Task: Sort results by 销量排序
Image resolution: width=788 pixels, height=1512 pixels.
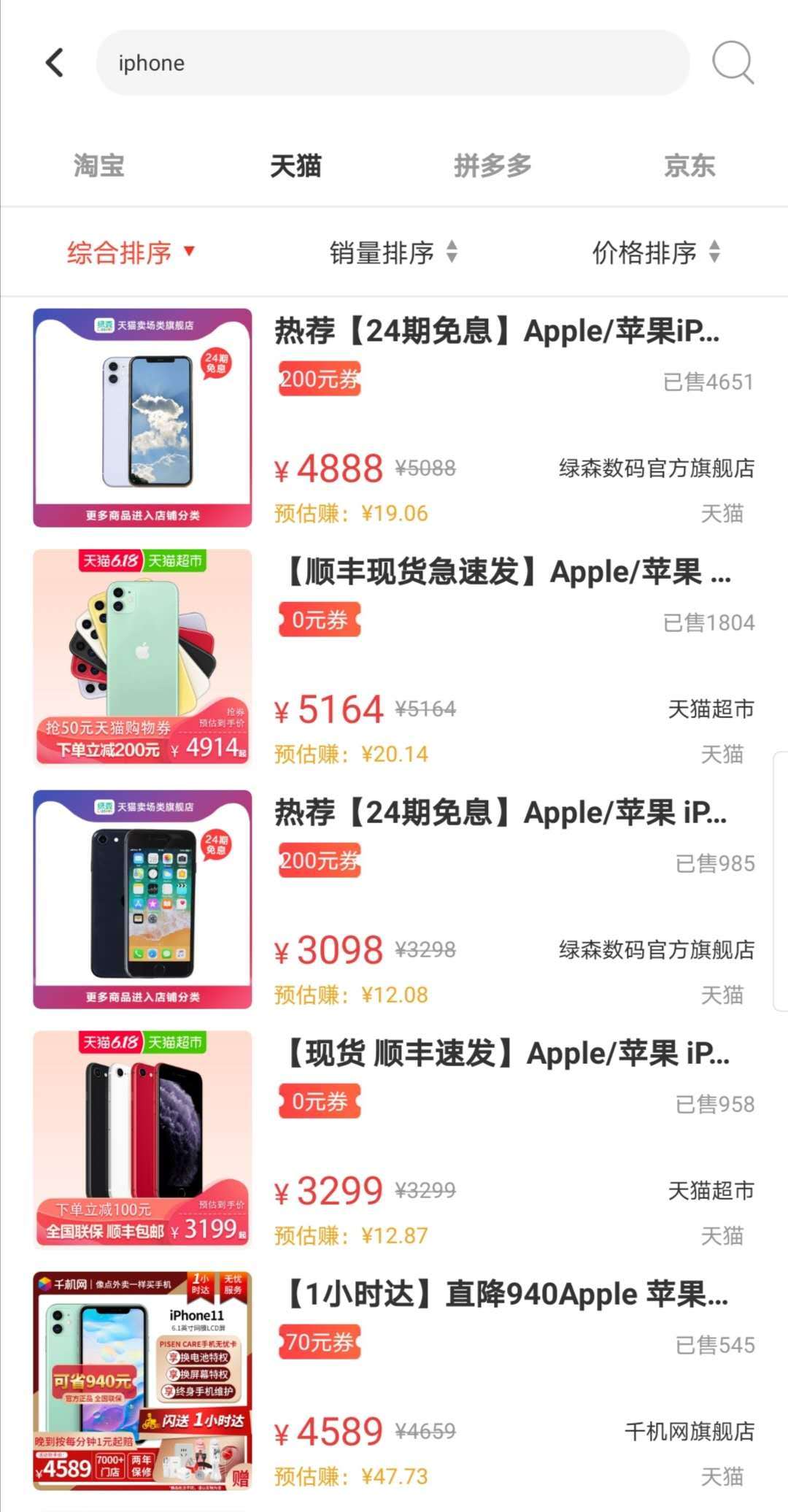Action: [393, 252]
